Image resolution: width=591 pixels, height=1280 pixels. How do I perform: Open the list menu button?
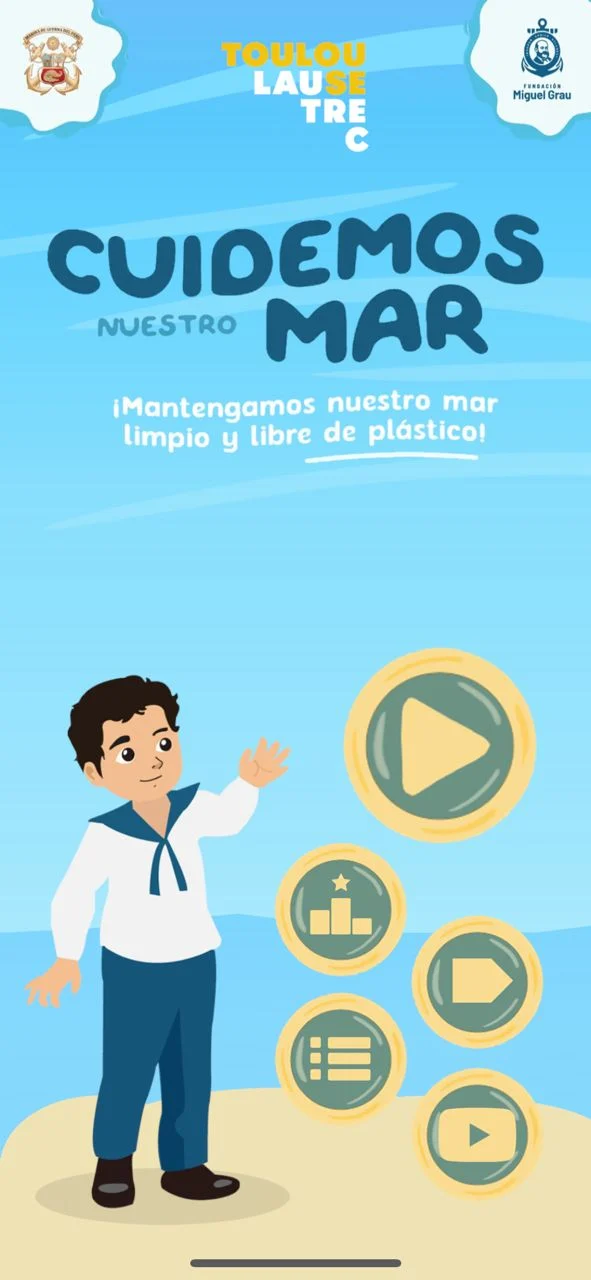pyautogui.click(x=341, y=1058)
